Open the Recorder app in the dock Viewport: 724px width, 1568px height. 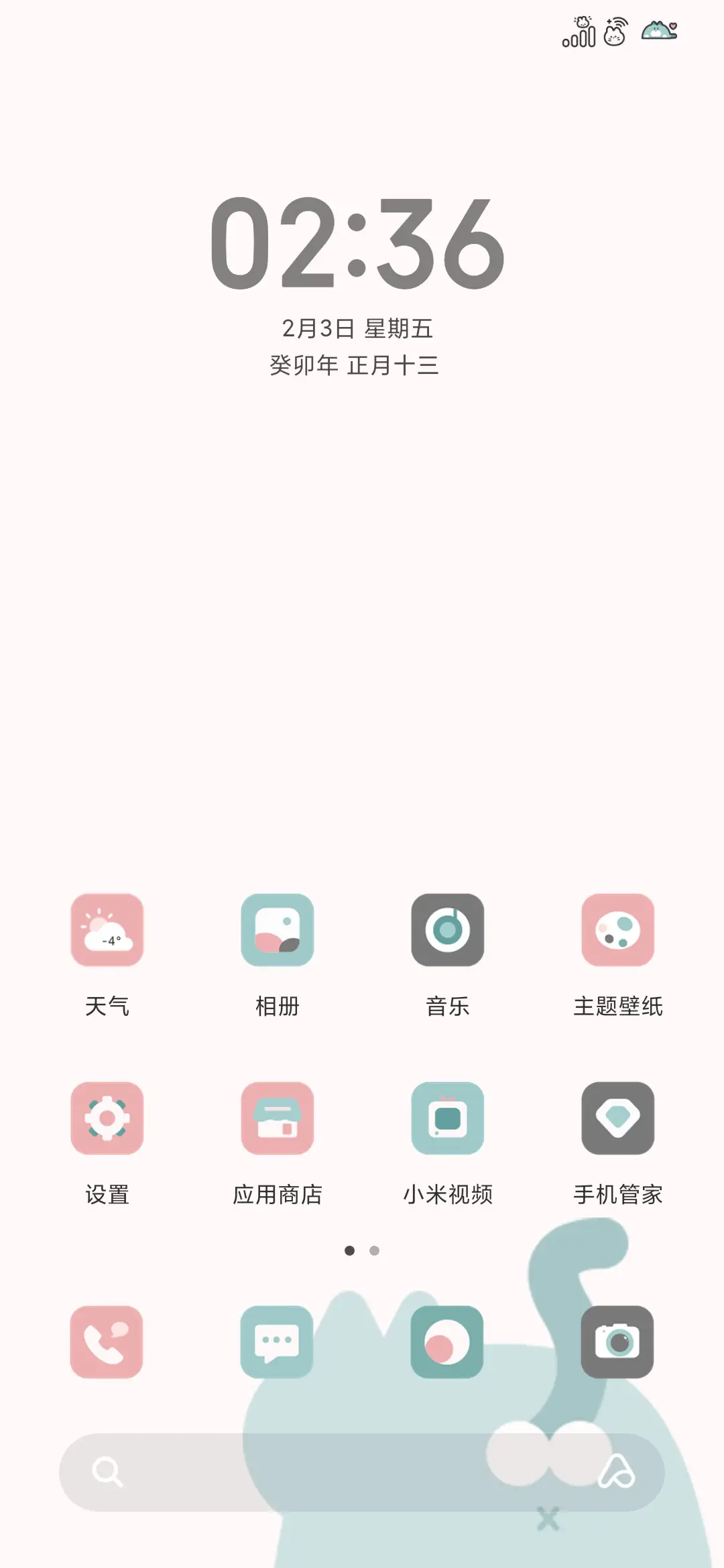pos(448,1344)
